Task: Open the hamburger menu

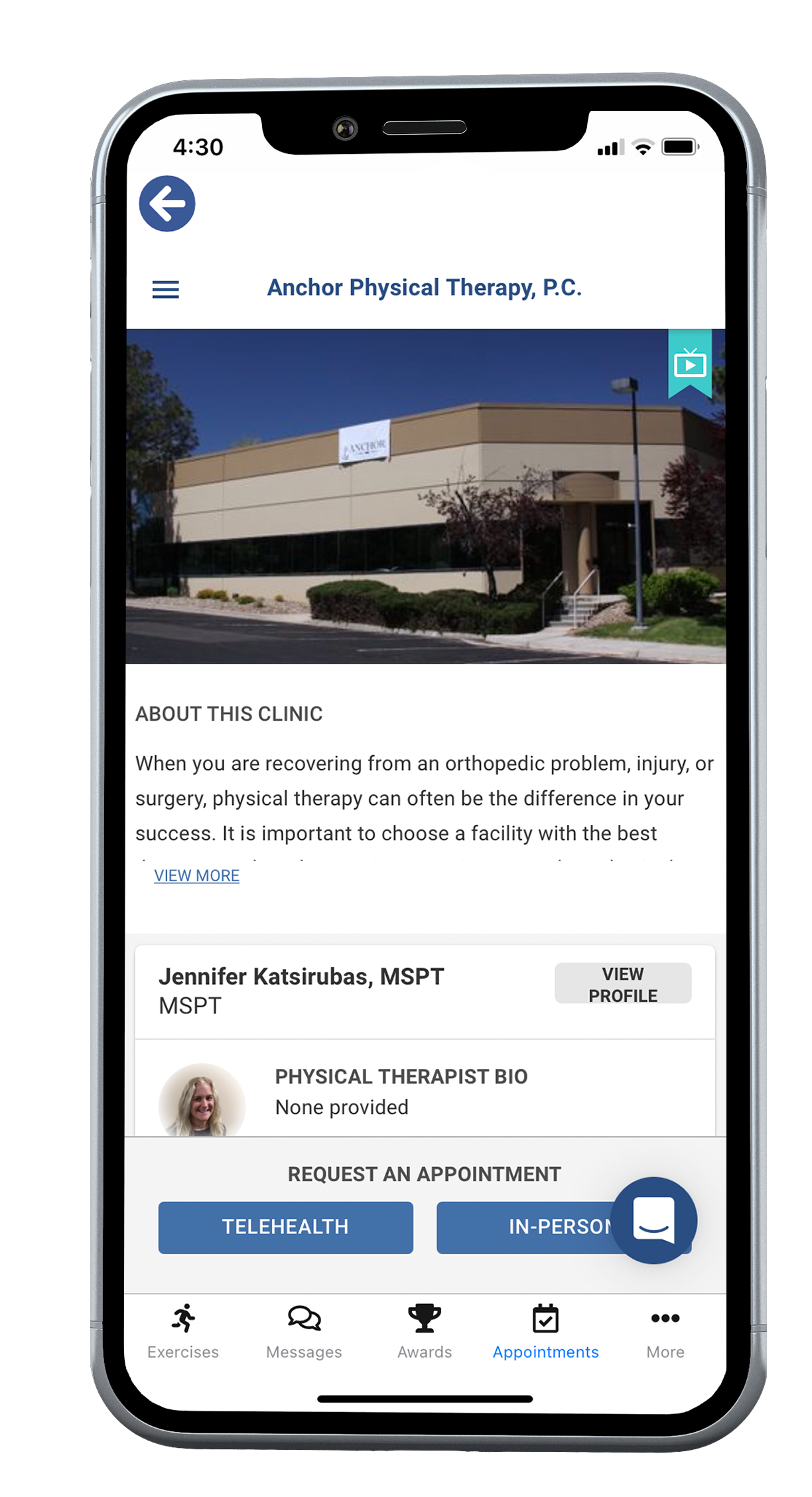Action: point(166,289)
